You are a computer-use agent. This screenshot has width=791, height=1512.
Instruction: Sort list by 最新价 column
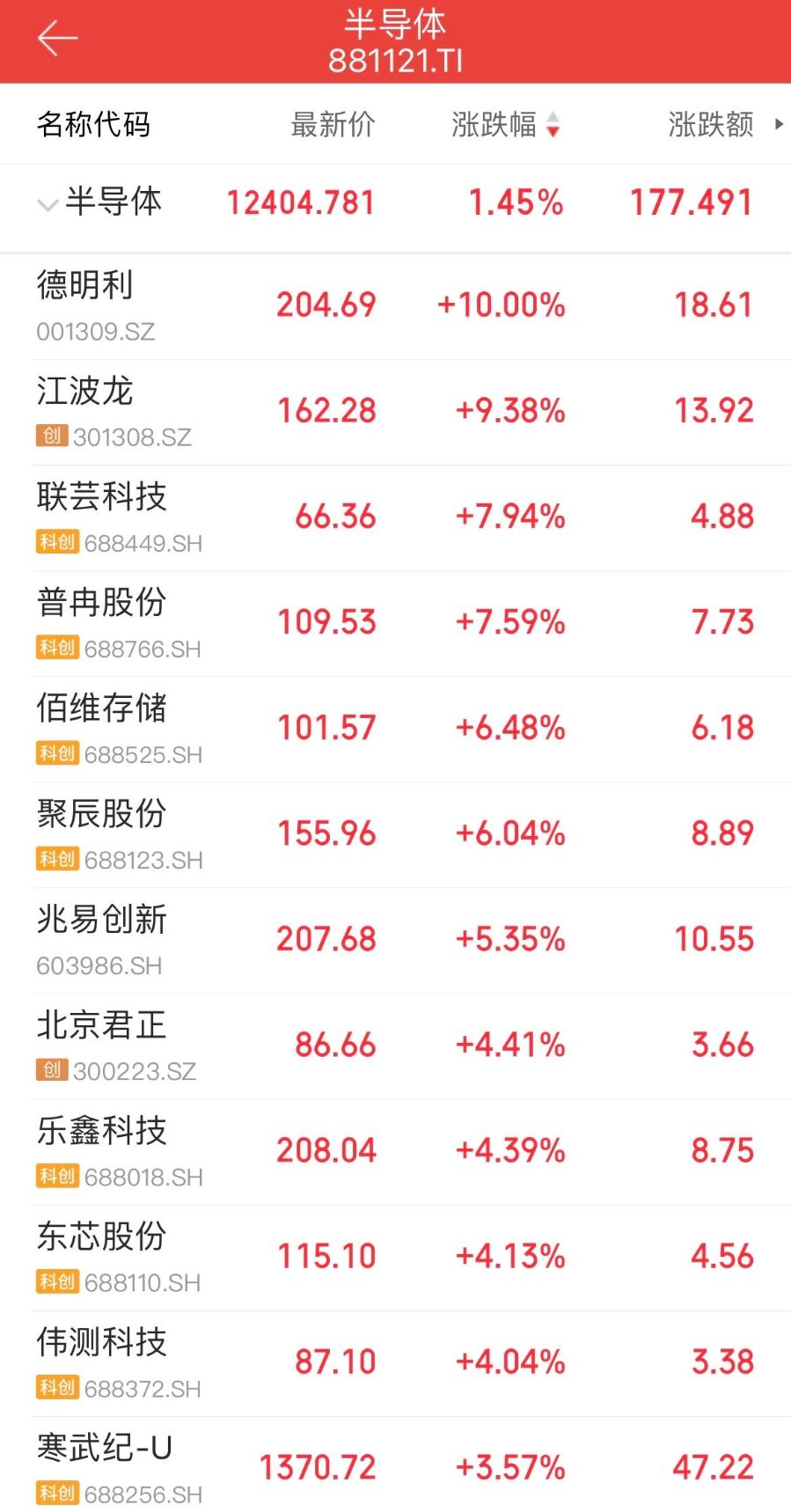(333, 125)
